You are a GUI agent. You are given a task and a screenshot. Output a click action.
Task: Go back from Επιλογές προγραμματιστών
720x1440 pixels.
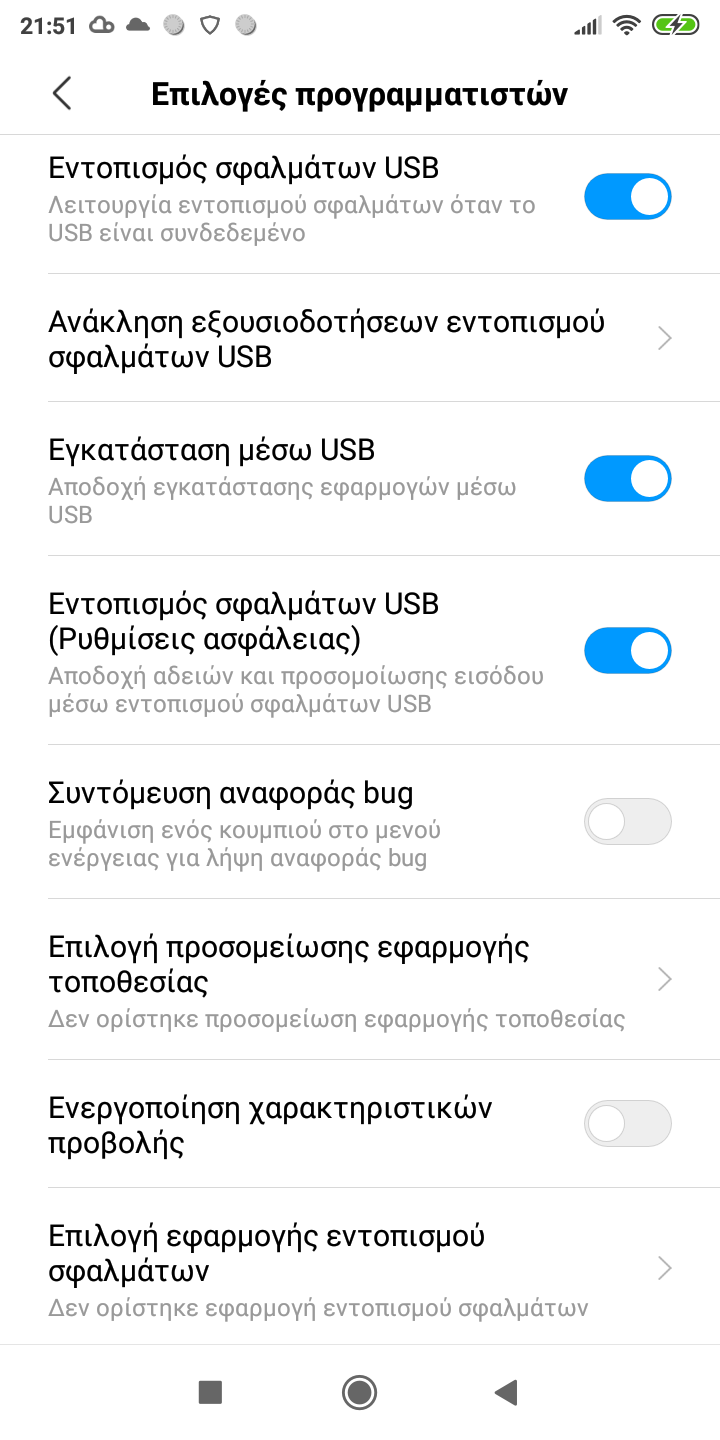tap(62, 94)
